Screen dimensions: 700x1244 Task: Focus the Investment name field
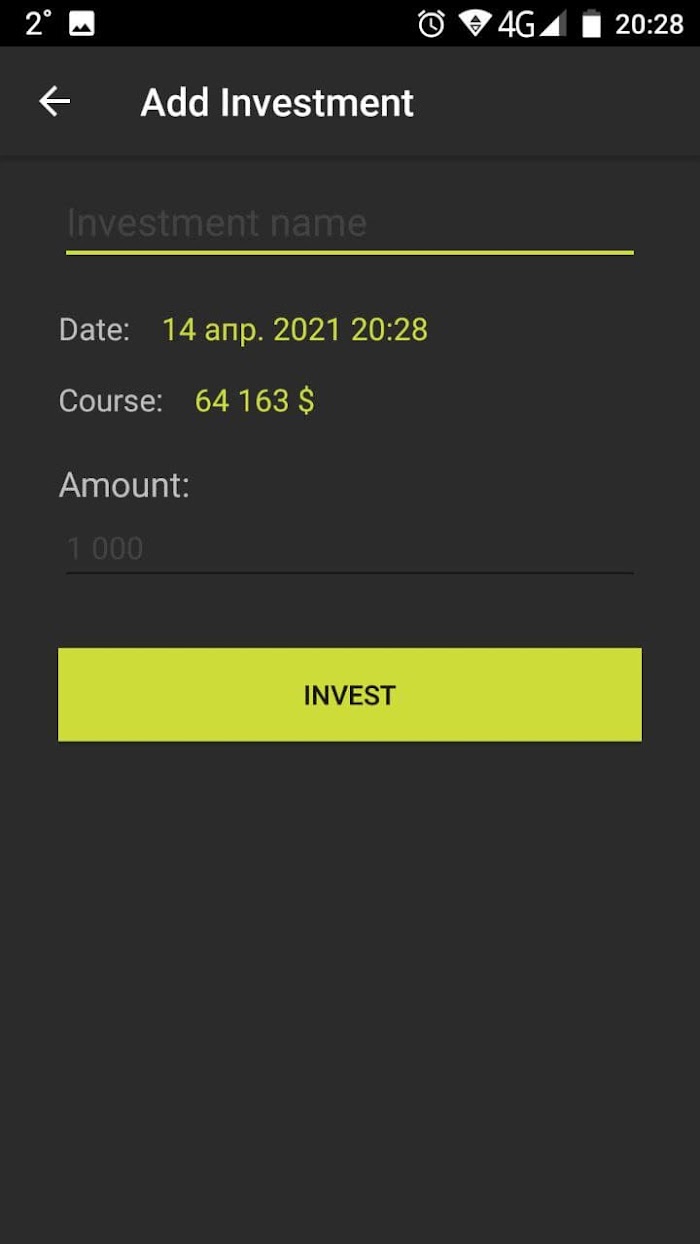pyautogui.click(x=349, y=223)
